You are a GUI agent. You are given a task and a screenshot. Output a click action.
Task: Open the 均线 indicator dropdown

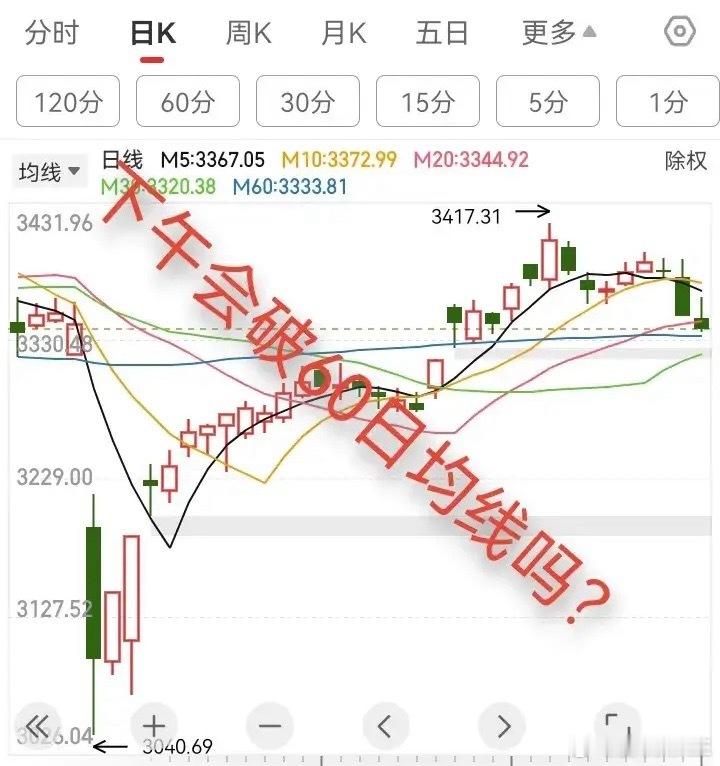(50, 172)
